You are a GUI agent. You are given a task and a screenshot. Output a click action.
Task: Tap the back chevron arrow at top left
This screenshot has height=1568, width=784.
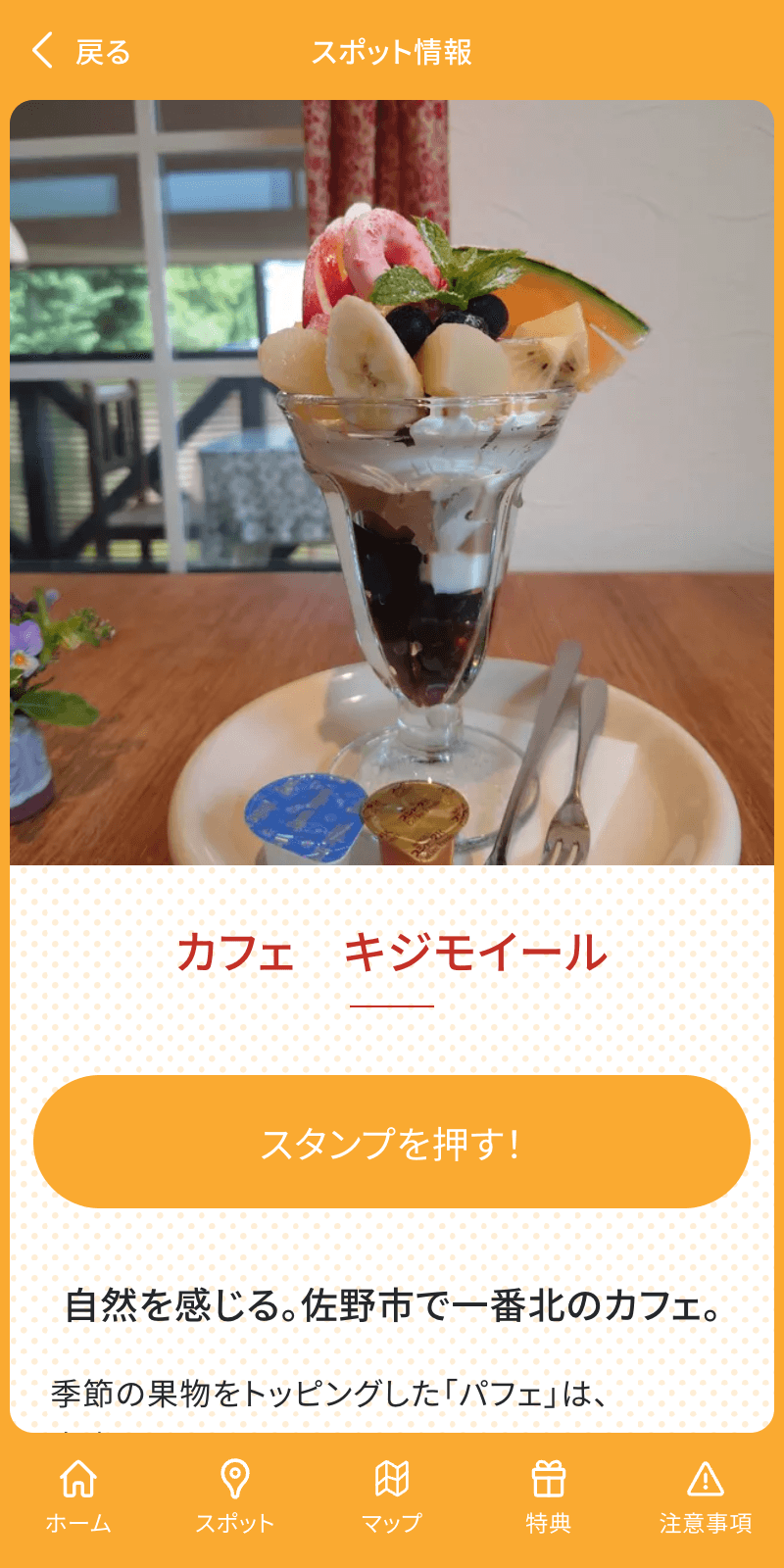tap(41, 50)
